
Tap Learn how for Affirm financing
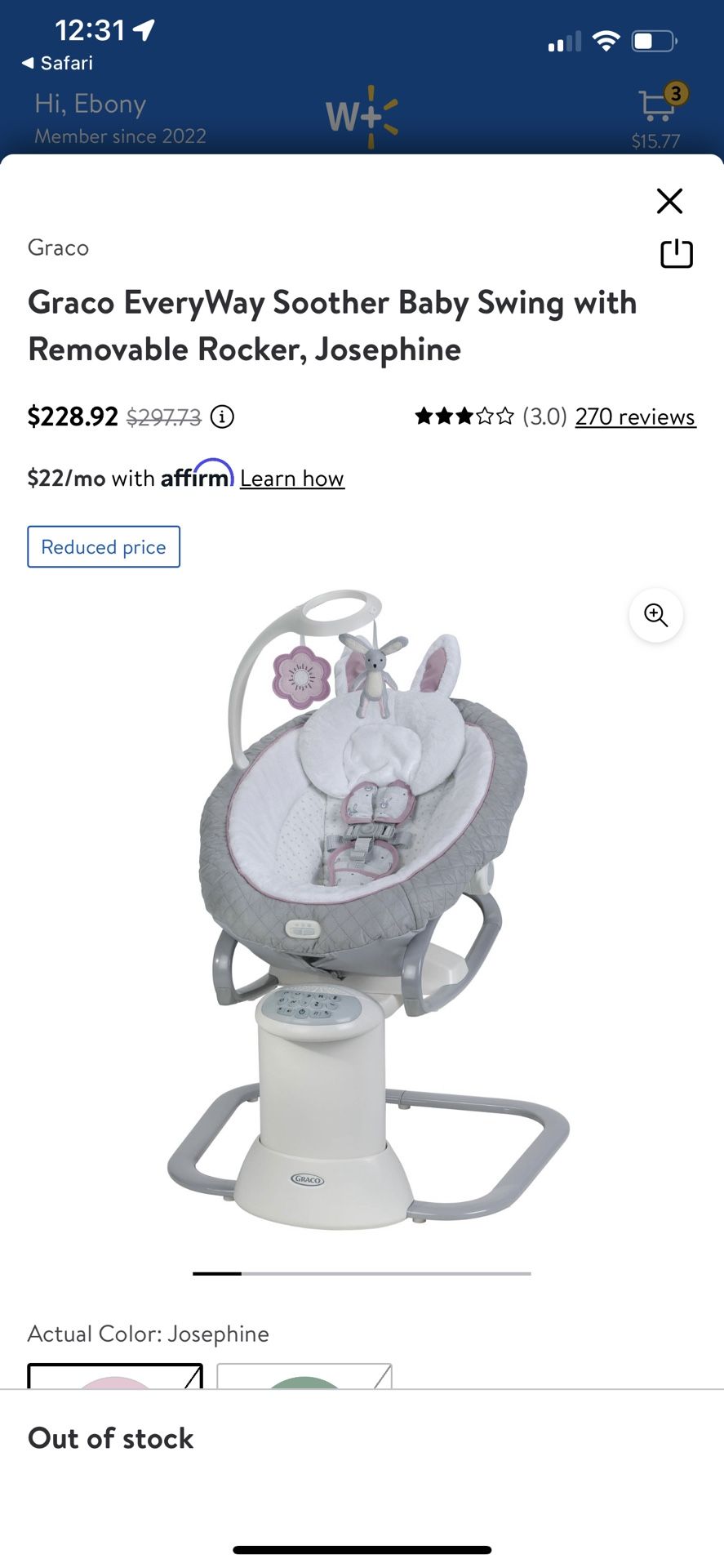point(292,479)
